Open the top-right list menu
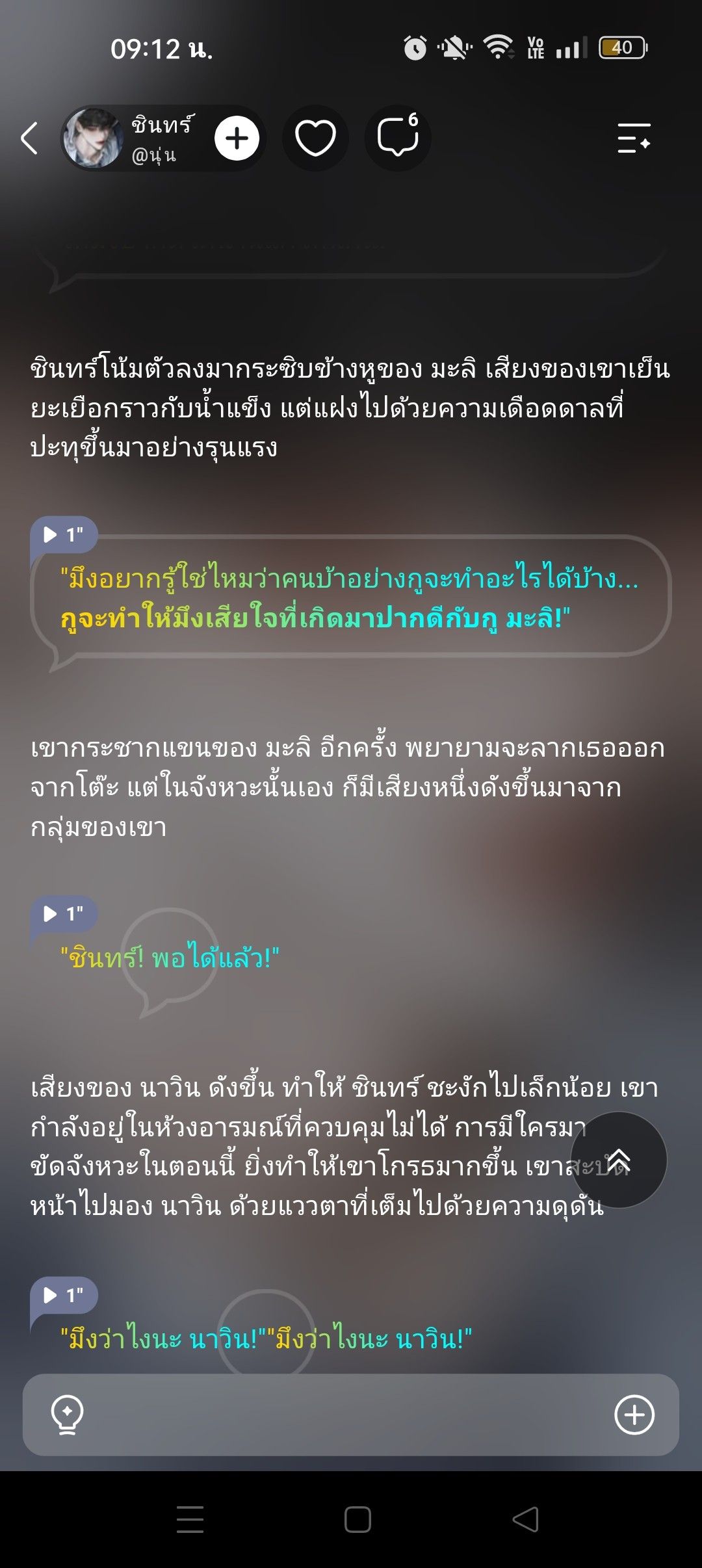702x1568 pixels. [x=634, y=138]
